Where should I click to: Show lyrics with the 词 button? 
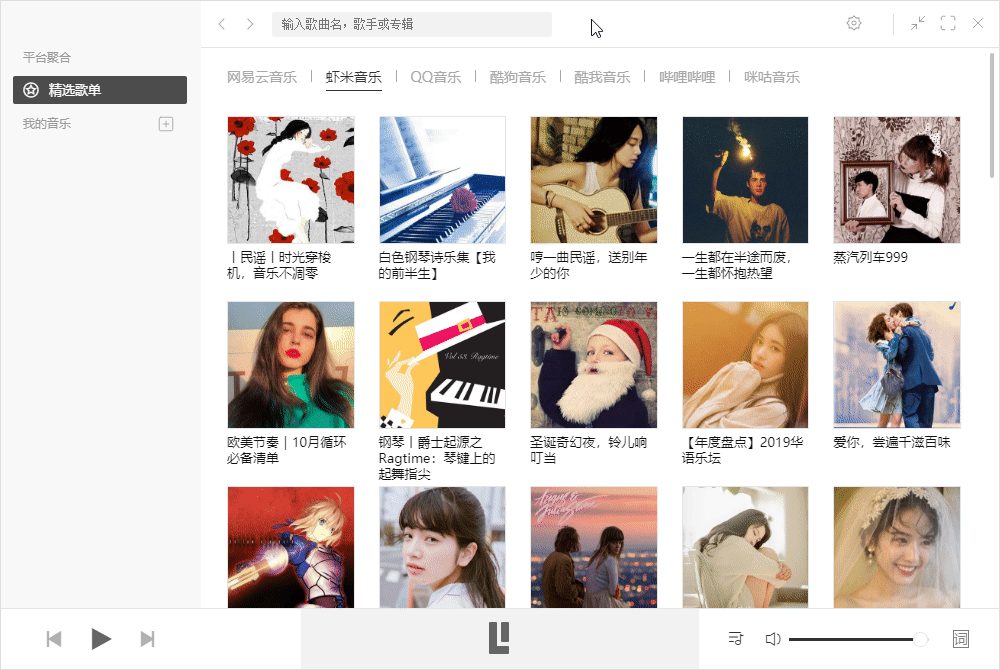[x=961, y=639]
